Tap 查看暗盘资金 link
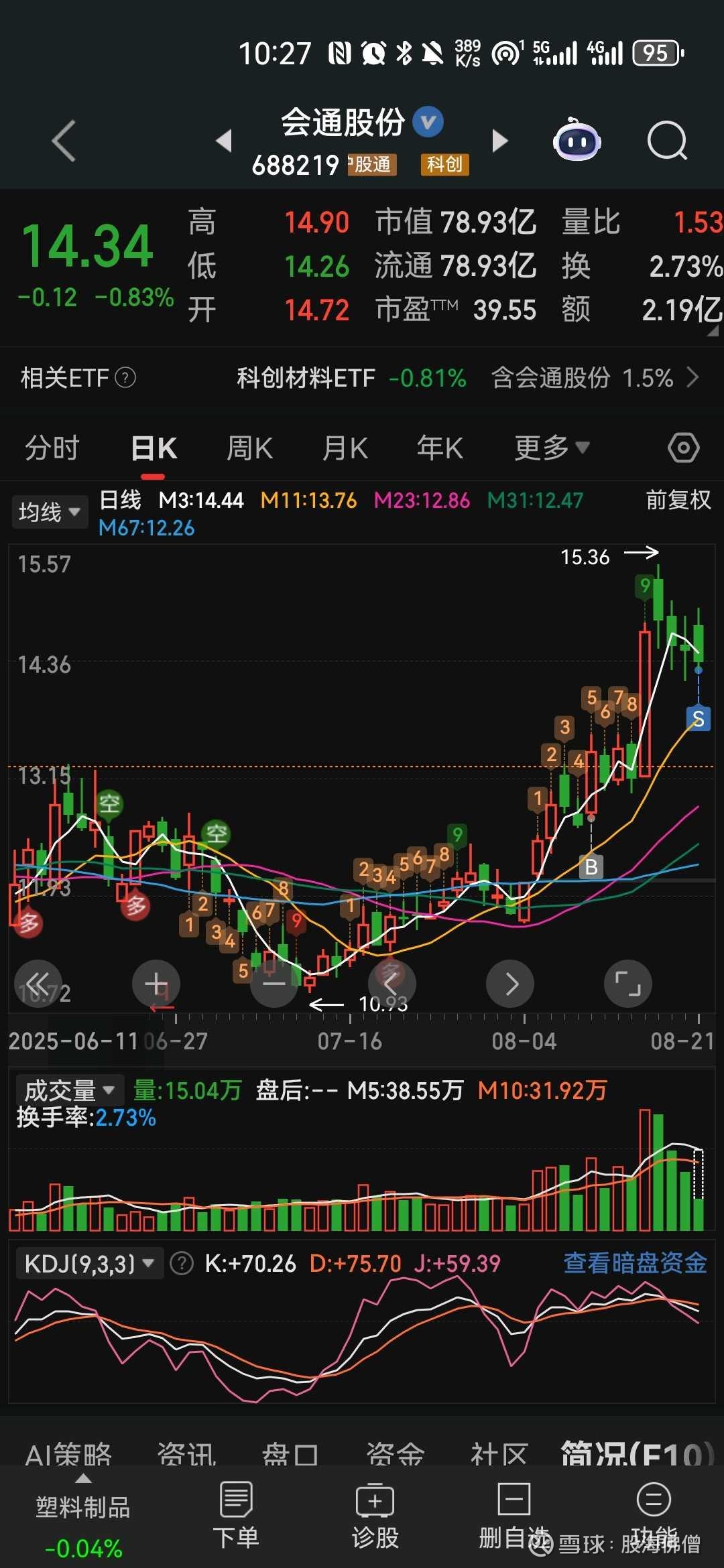Viewport: 724px width, 1568px height. (635, 1263)
